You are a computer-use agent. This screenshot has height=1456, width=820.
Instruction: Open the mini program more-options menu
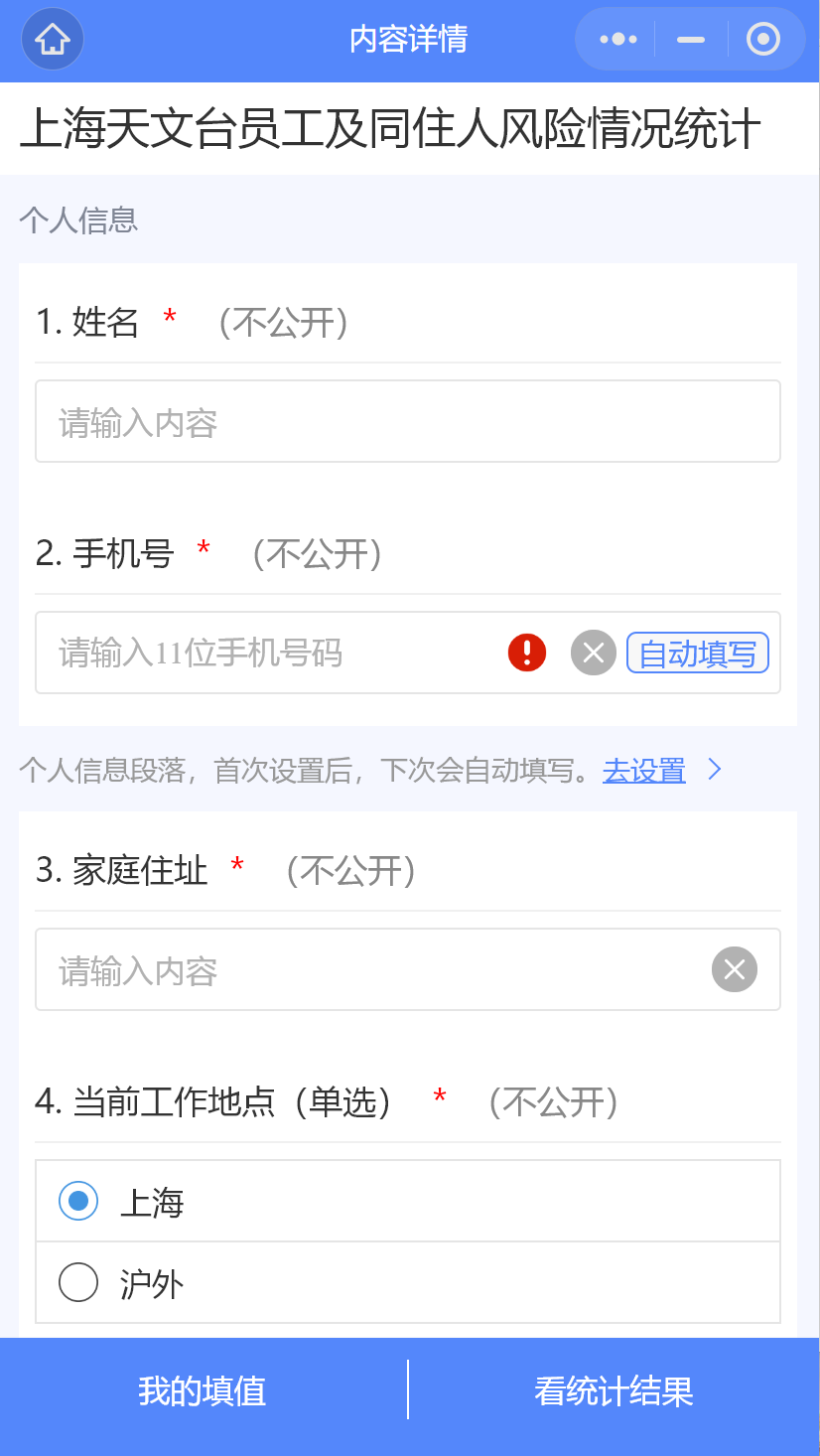point(618,40)
